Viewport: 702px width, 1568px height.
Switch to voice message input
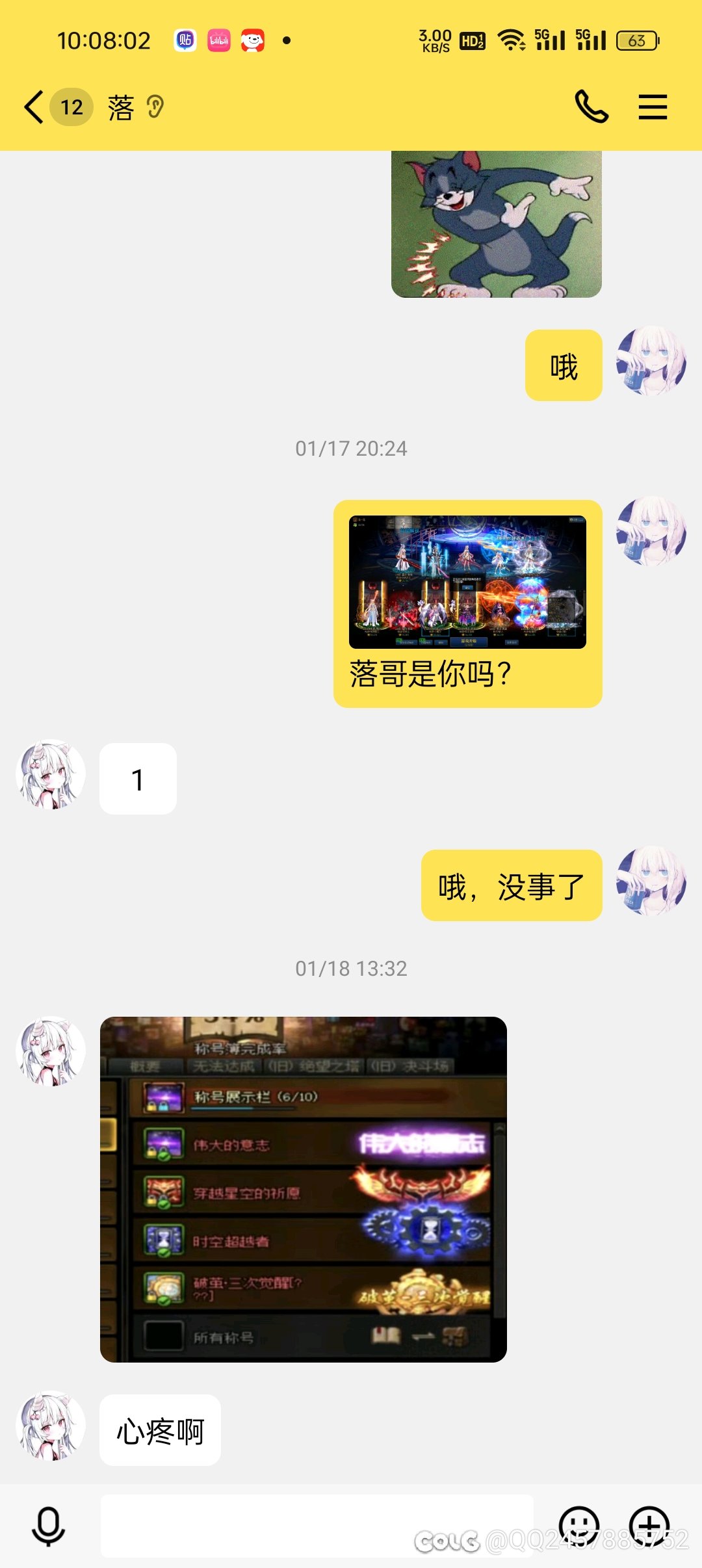(x=49, y=1526)
